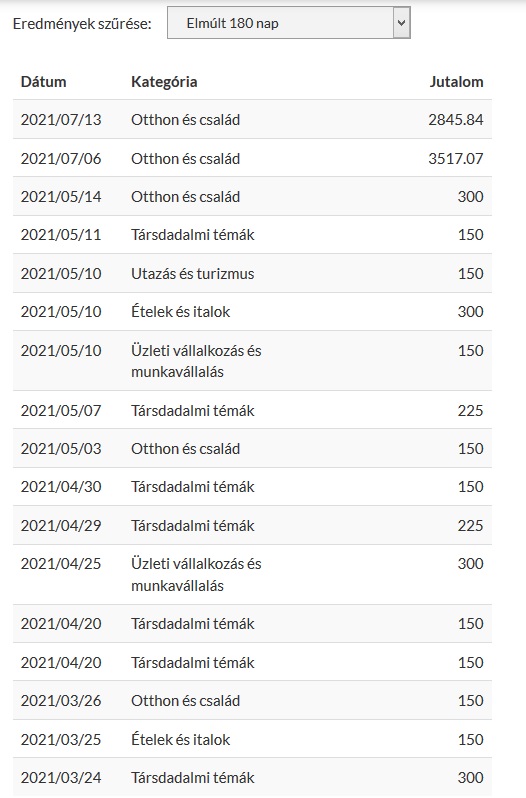Open the Elmúlt 180 nap filter dropdown
The height and width of the screenshot is (798, 526).
(288, 23)
